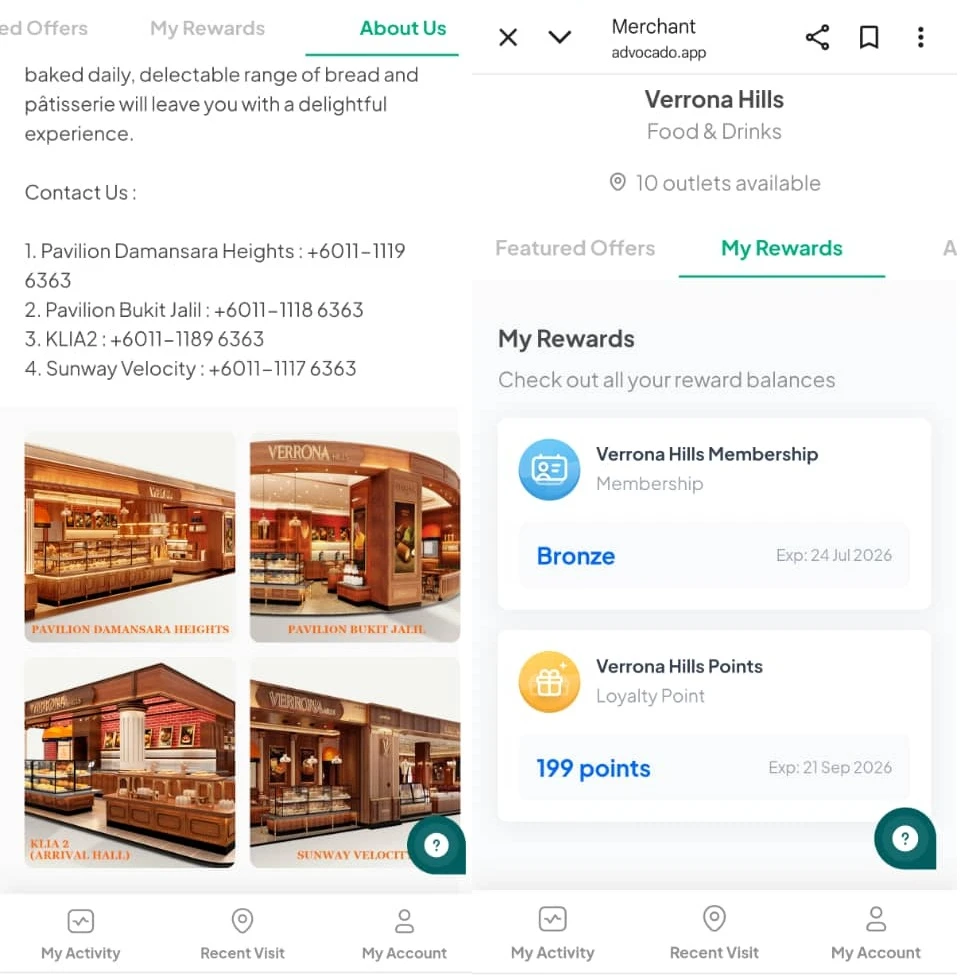The width and height of the screenshot is (970, 980).
Task: View the Pavilion Damansara Heights outlet photo
Action: pos(130,536)
